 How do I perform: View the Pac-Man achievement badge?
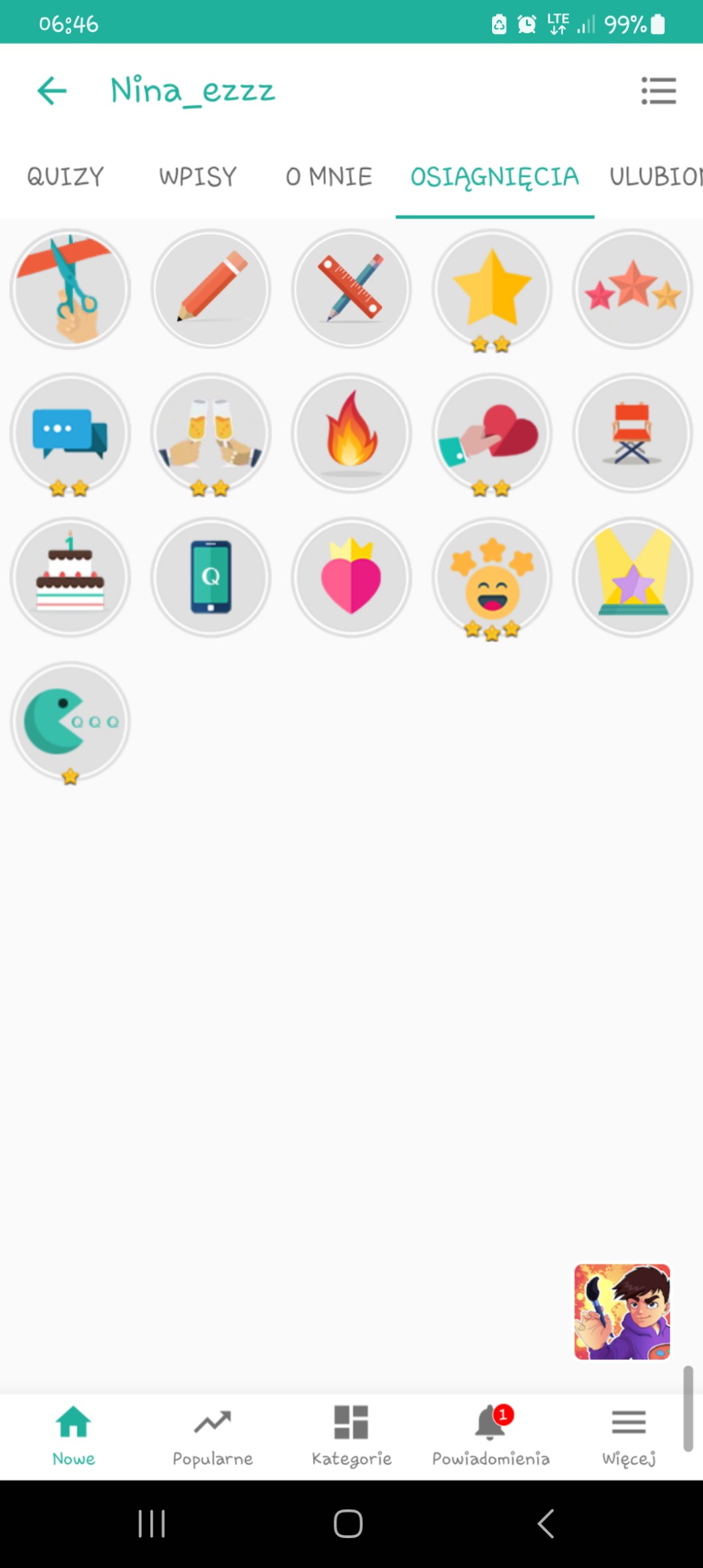[70, 721]
